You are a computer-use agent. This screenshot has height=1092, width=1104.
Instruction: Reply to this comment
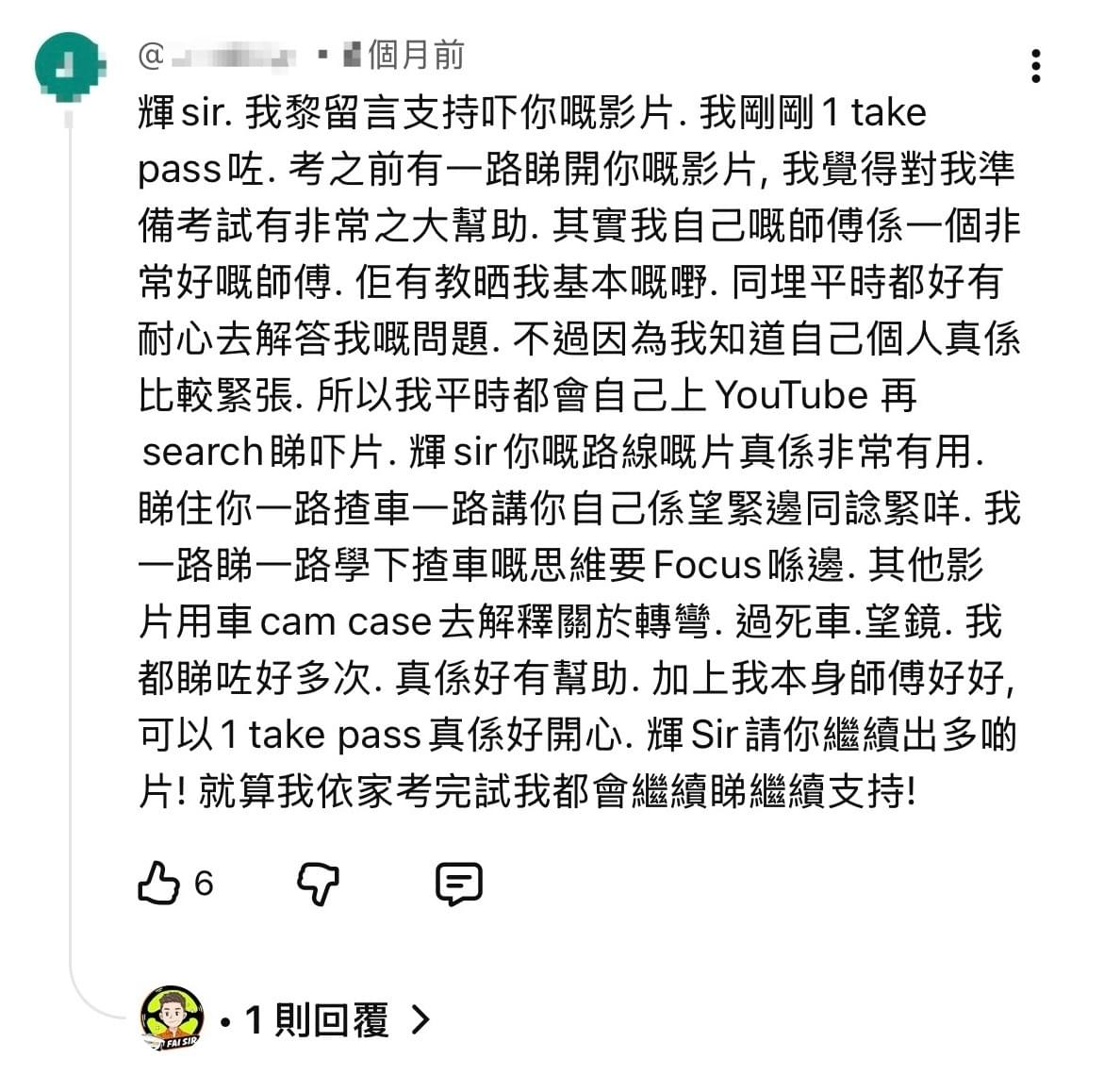click(459, 884)
